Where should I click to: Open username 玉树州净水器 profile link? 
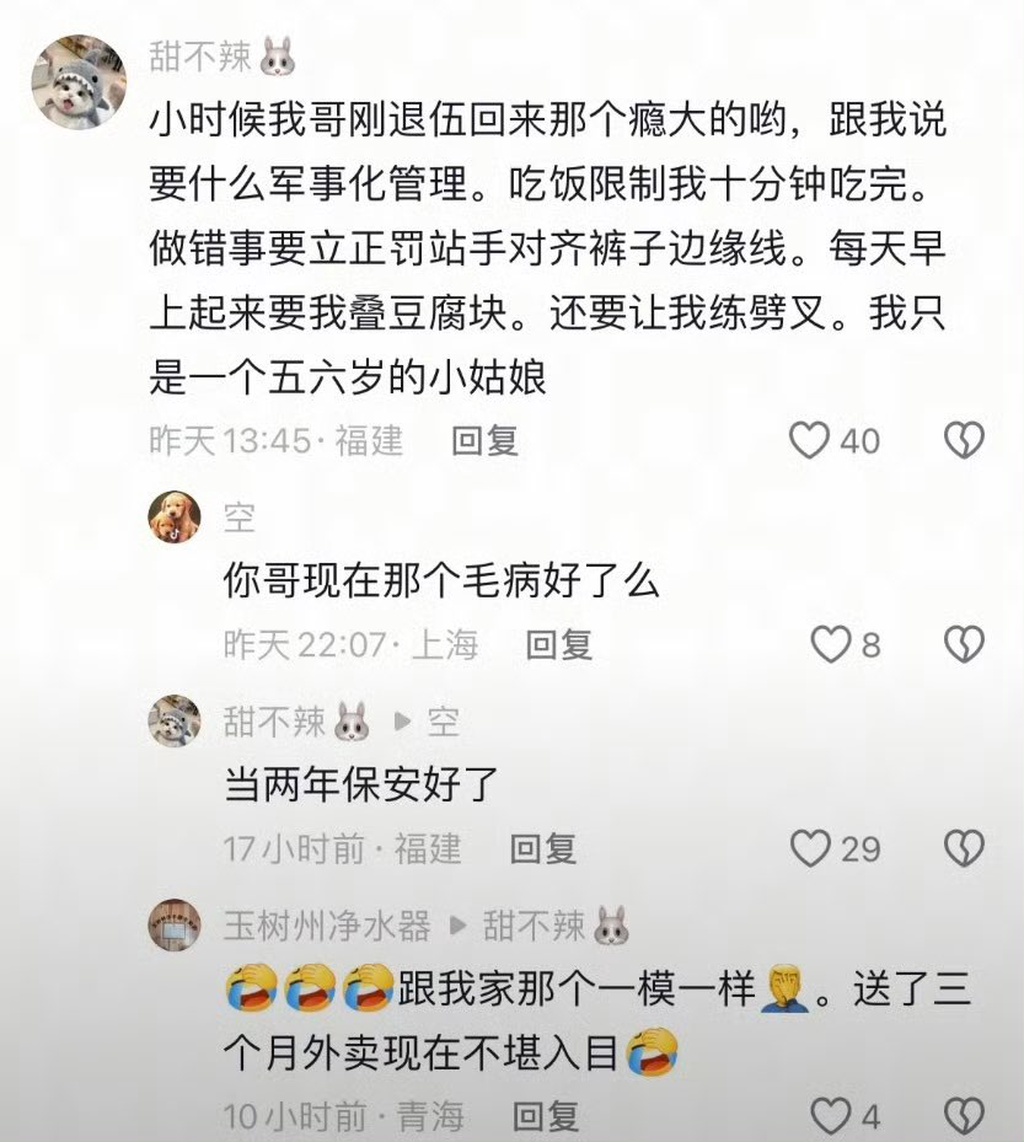[326, 926]
